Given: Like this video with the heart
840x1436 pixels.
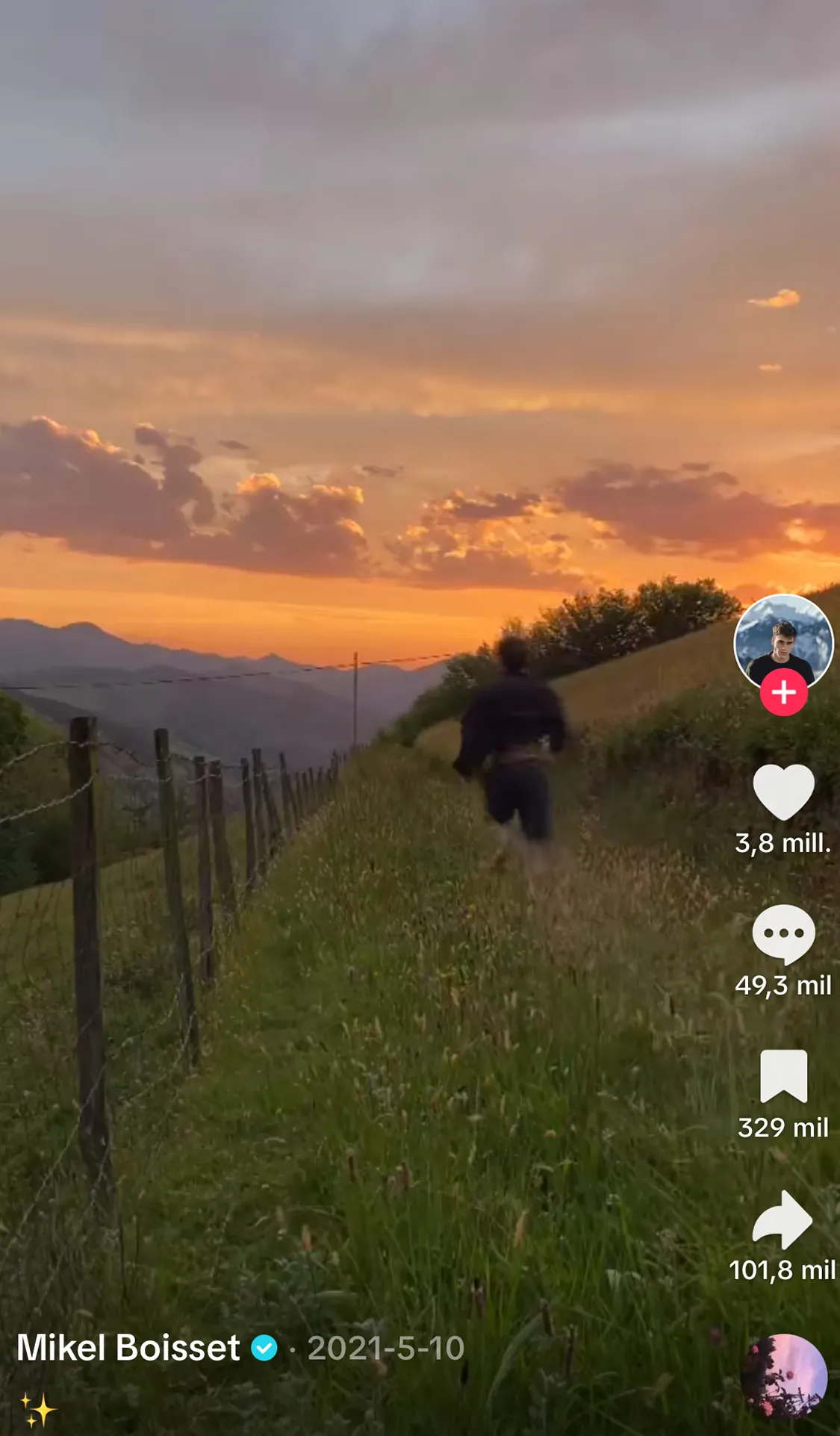Looking at the screenshot, I should click(783, 792).
